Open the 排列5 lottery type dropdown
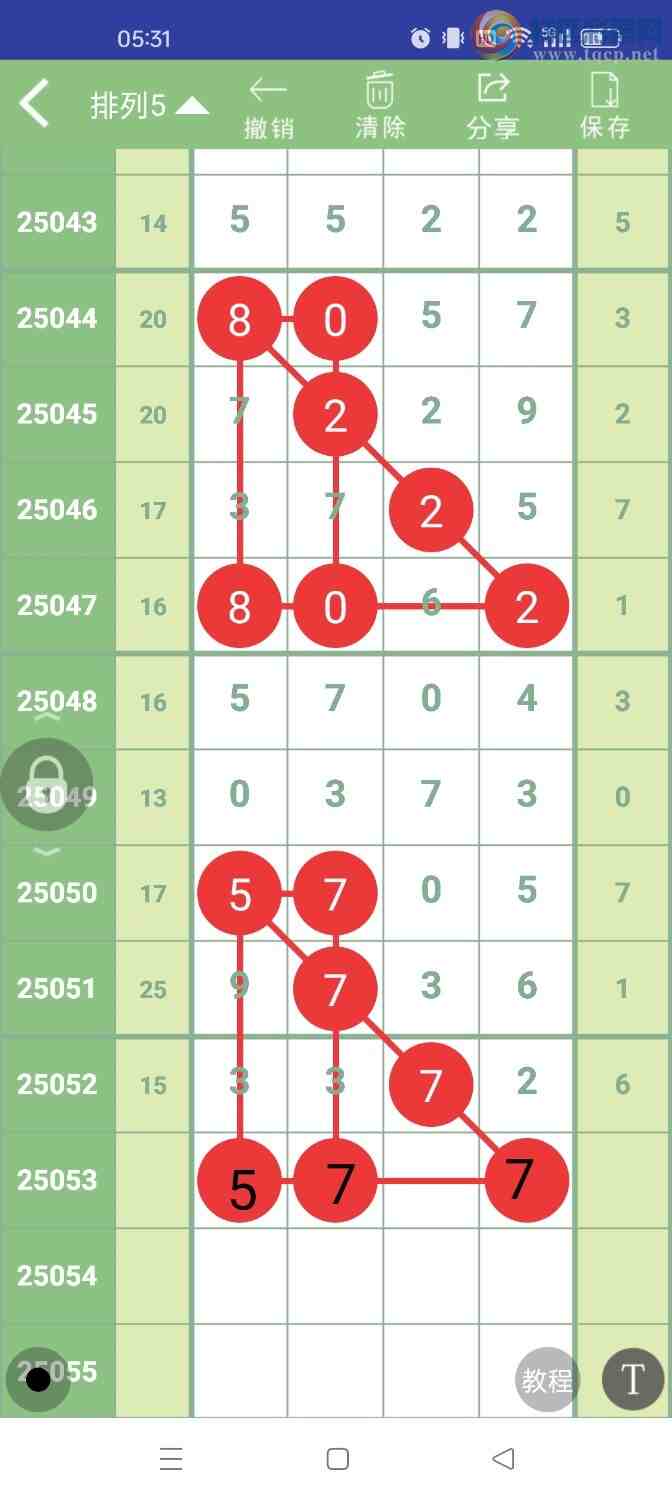 [149, 106]
